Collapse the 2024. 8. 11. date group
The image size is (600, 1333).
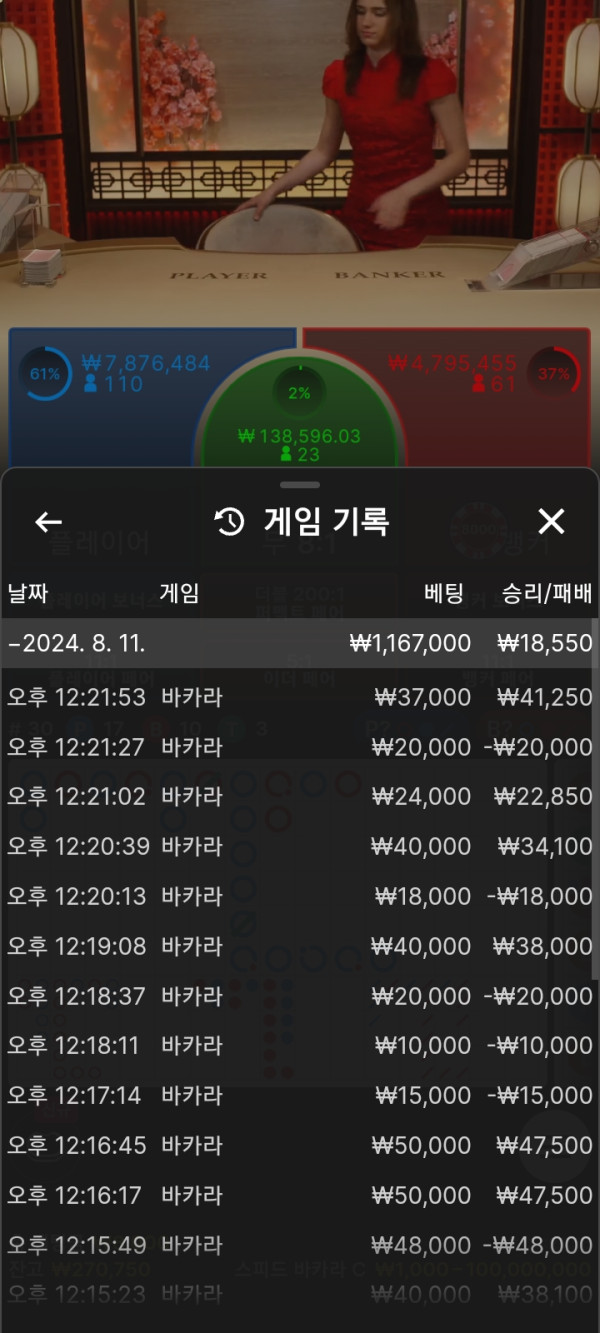(298, 644)
